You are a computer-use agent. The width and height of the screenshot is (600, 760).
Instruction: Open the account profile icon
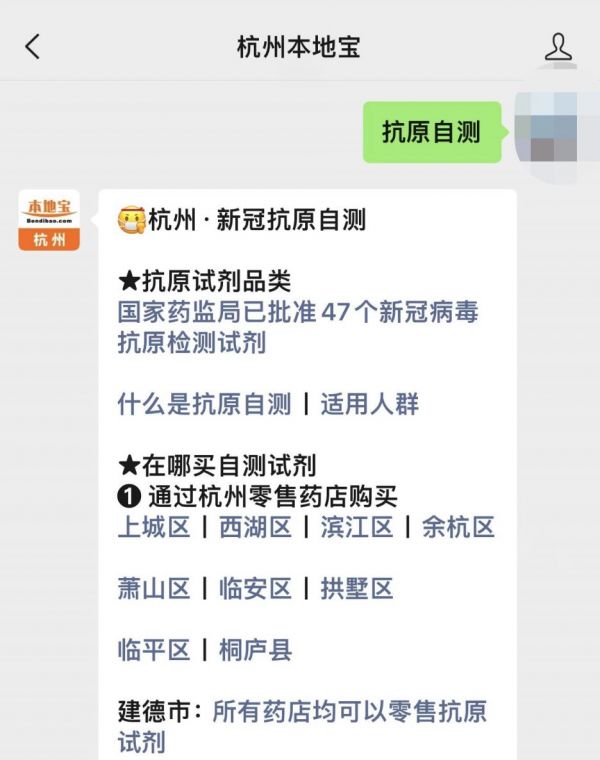[557, 46]
